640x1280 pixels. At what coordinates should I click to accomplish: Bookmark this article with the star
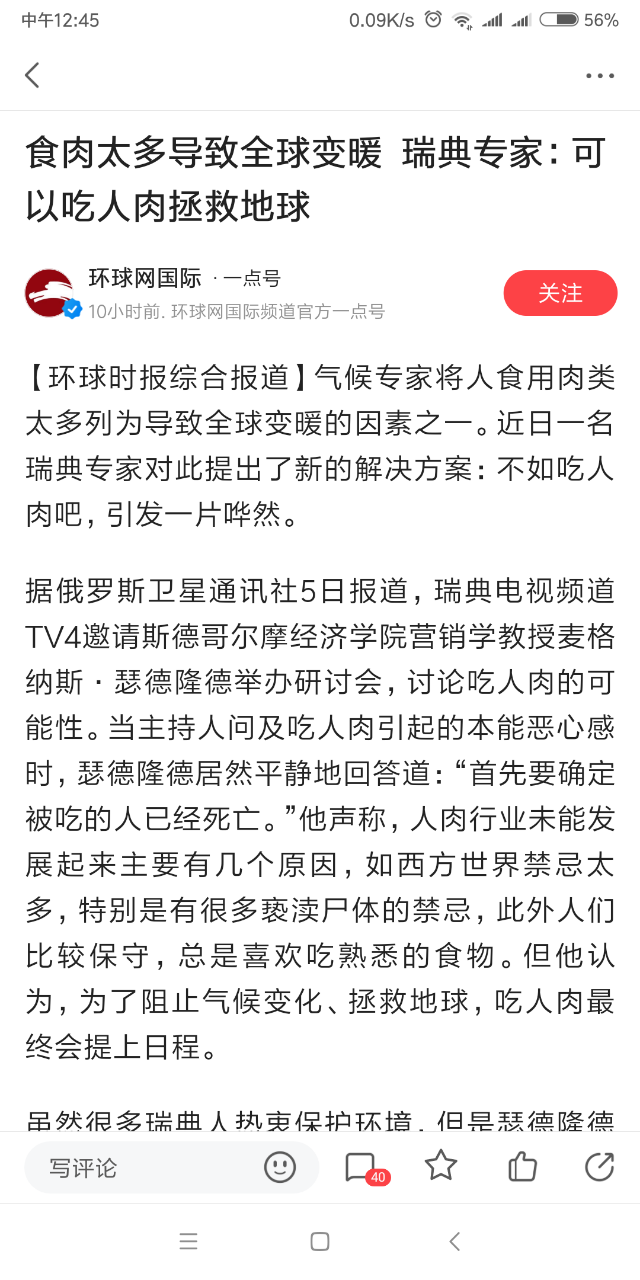point(440,1166)
